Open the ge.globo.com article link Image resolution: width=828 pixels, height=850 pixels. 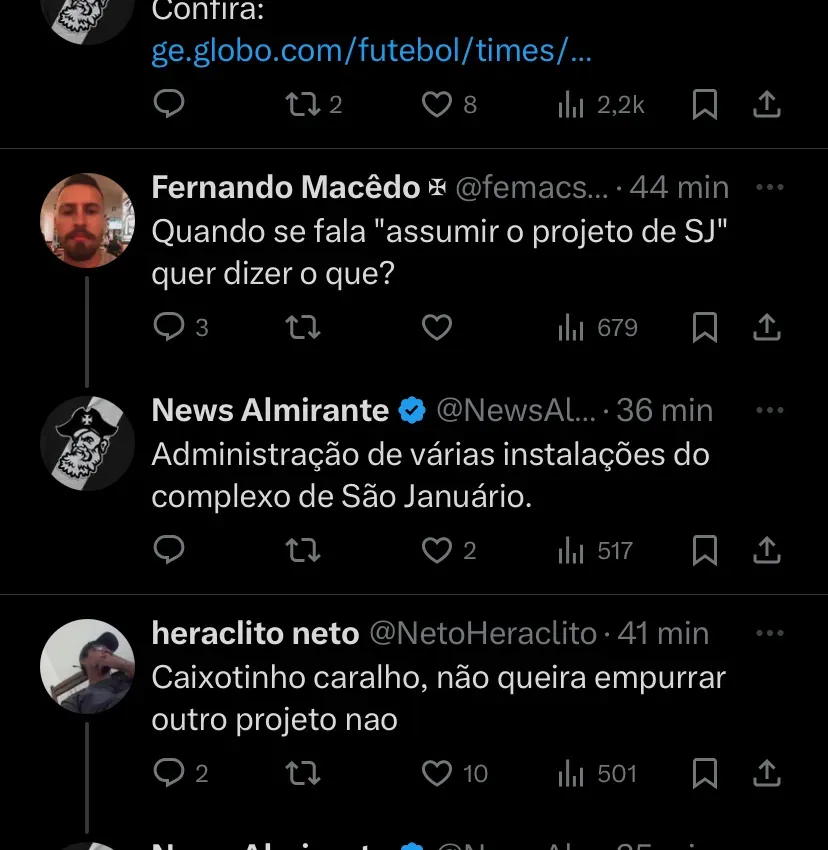[371, 52]
